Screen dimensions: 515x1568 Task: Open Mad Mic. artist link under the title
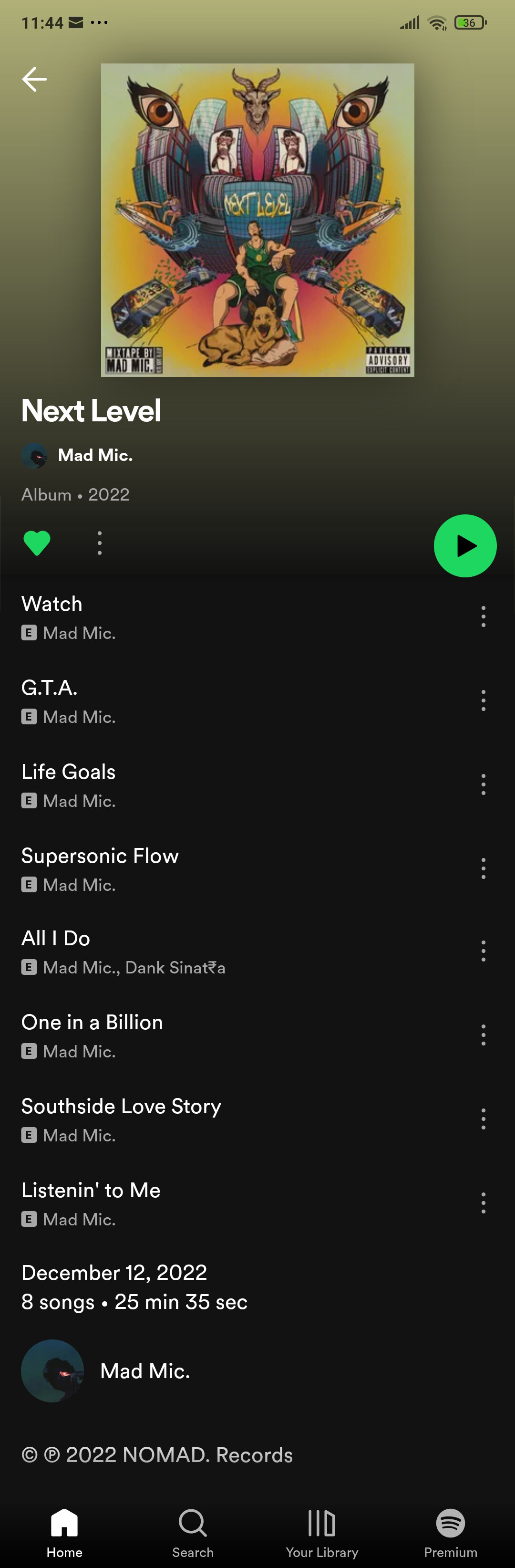click(95, 455)
